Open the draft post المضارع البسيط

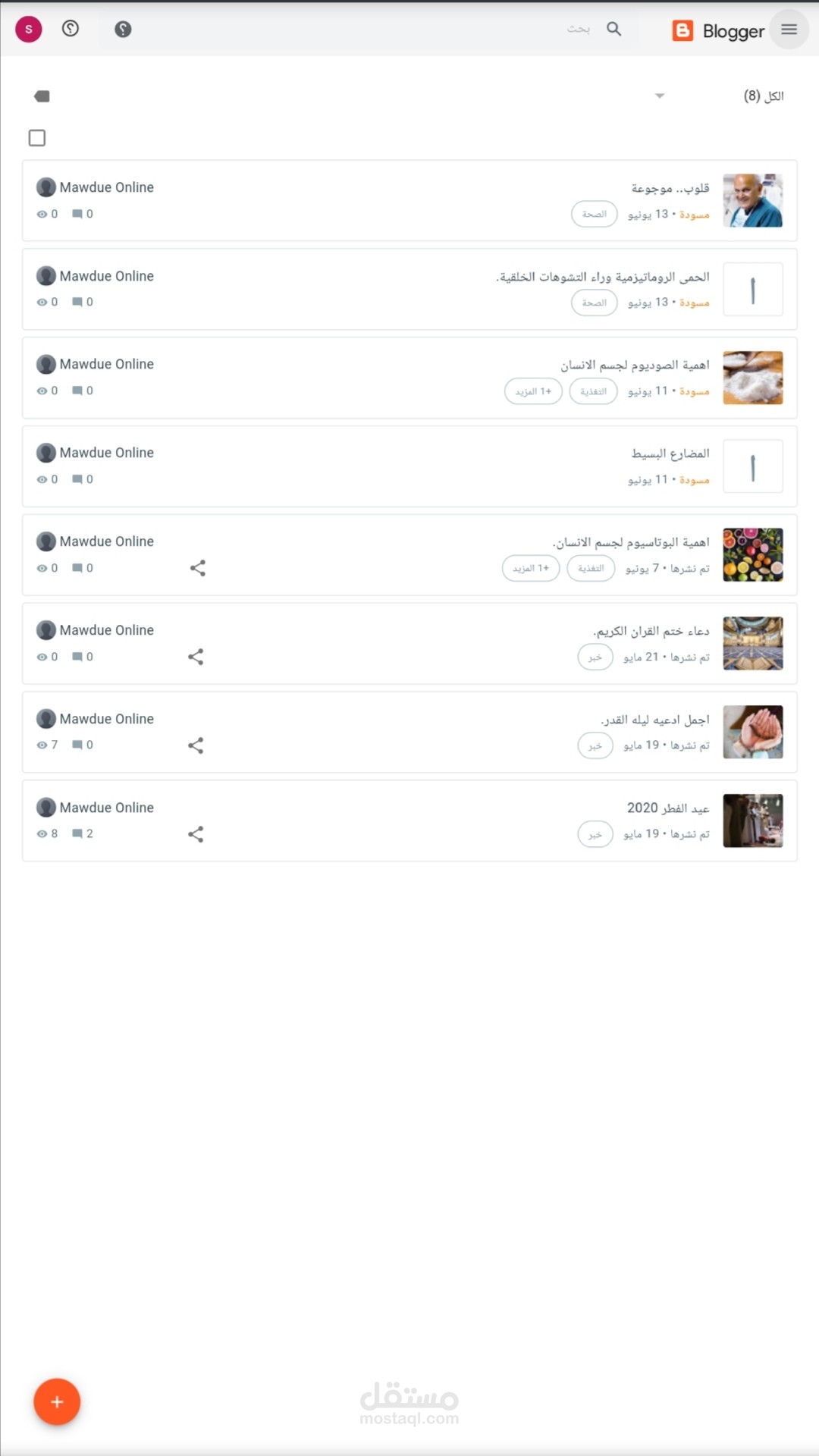click(670, 453)
